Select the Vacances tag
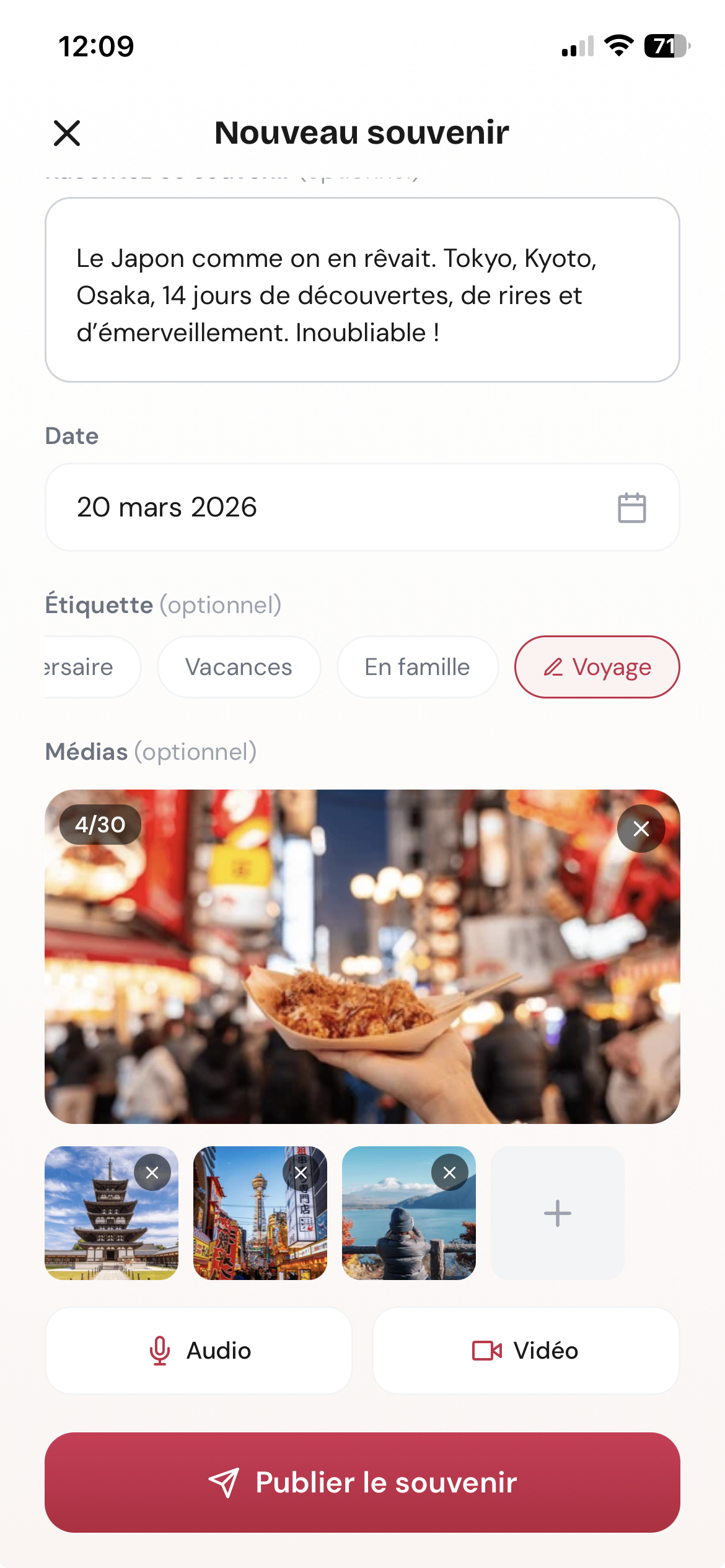The height and width of the screenshot is (1568, 725). coord(239,667)
